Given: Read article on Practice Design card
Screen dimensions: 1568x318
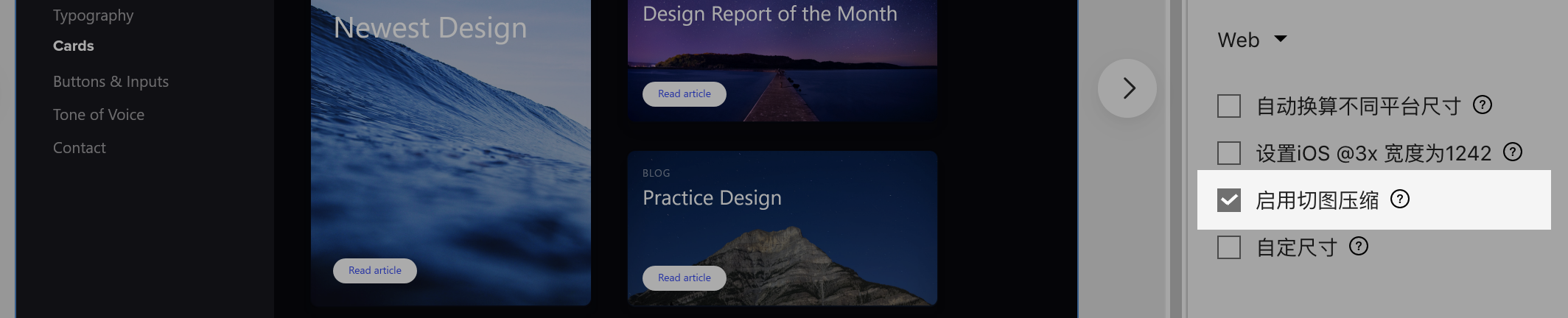Looking at the screenshot, I should pos(685,278).
